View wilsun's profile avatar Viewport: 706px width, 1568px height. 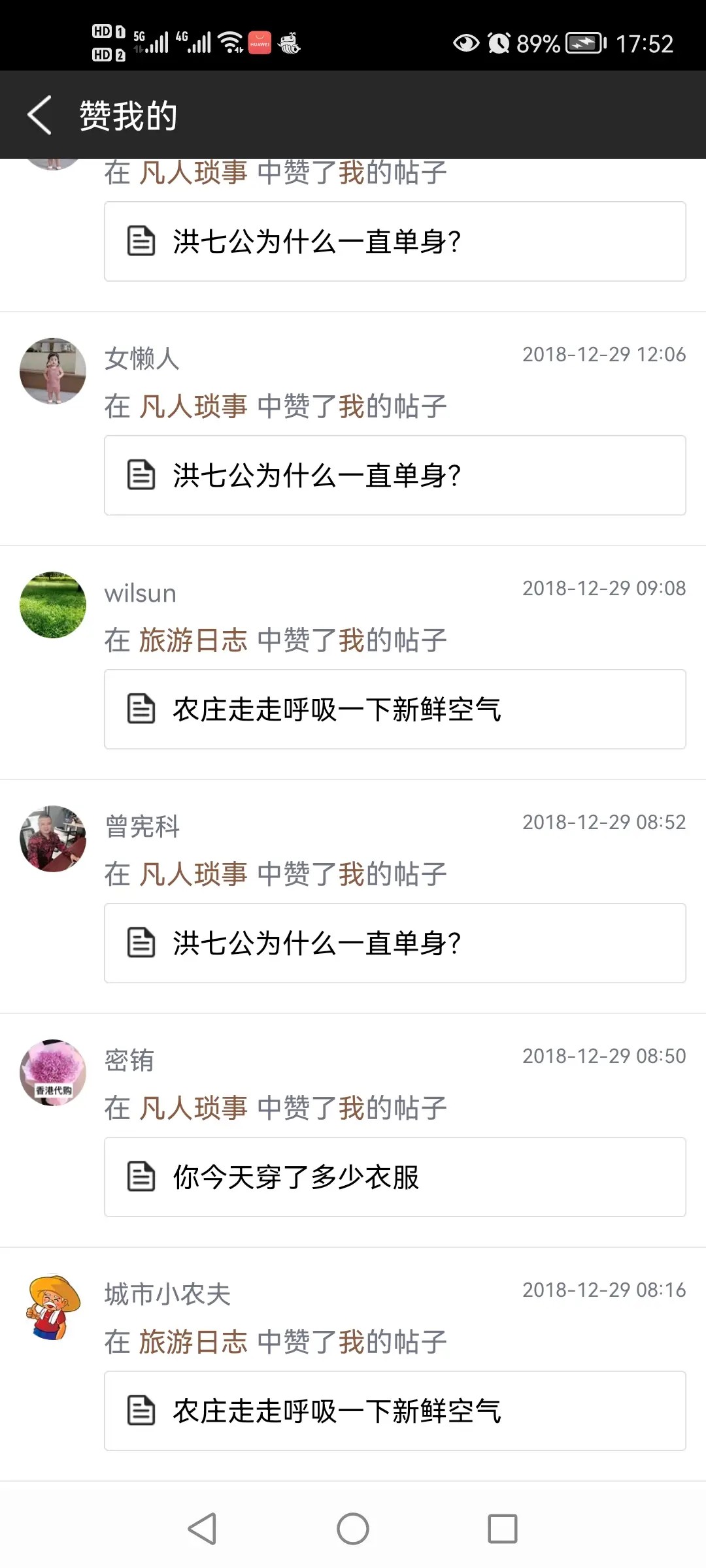tap(53, 604)
